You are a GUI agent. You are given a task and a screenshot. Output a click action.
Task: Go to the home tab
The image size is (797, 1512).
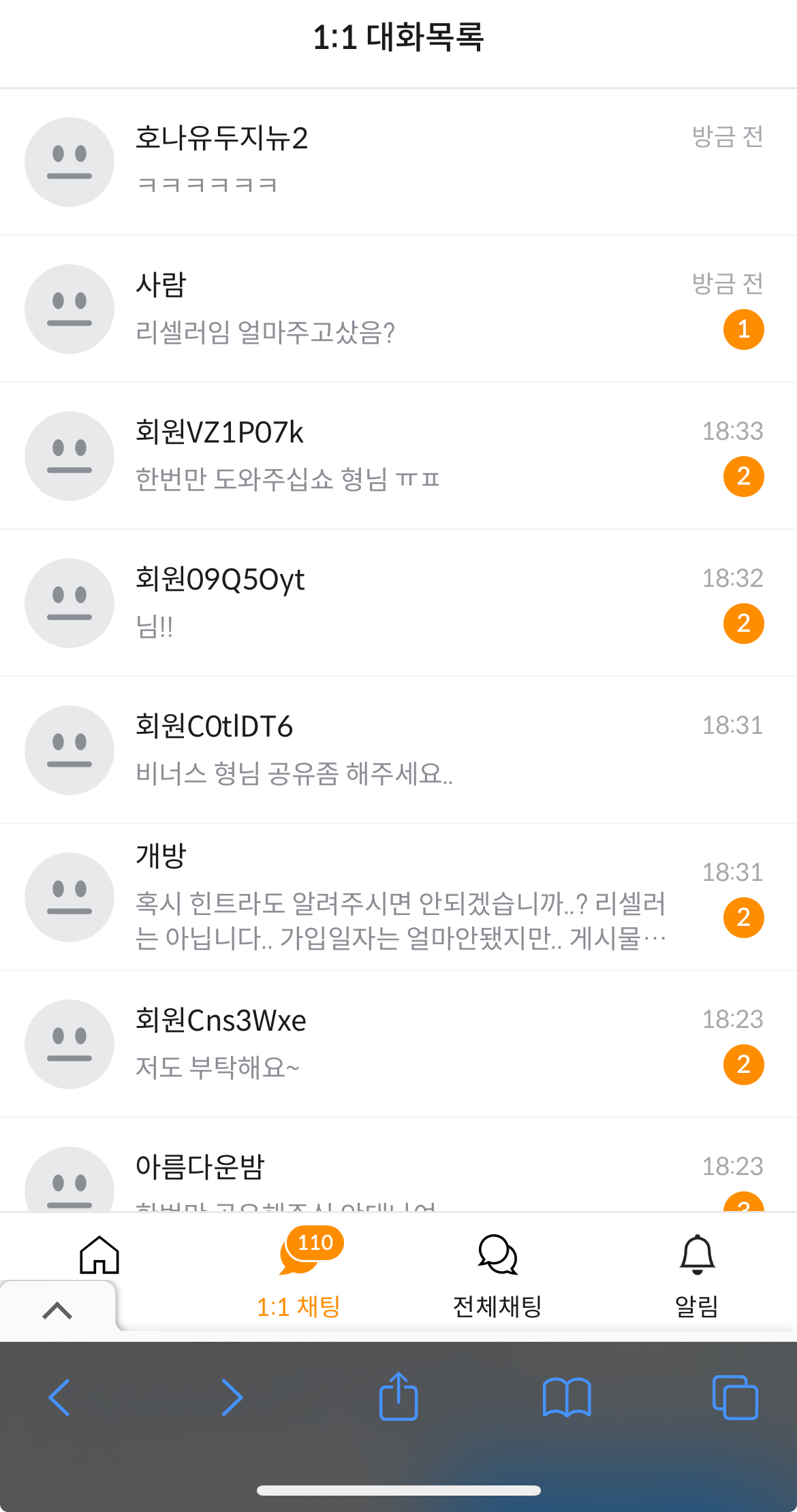tap(99, 1256)
